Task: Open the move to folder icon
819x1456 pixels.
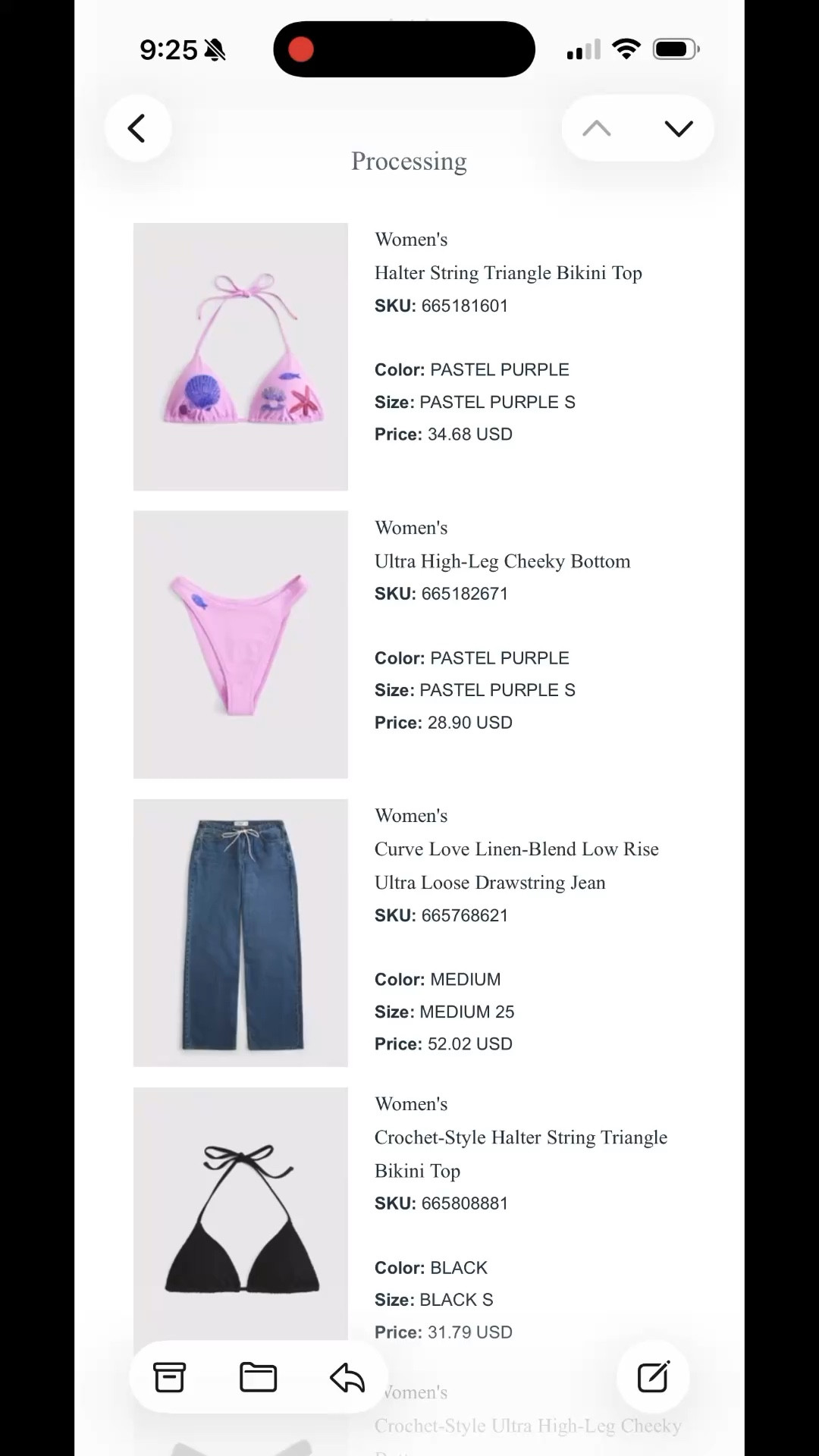Action: click(x=259, y=1377)
